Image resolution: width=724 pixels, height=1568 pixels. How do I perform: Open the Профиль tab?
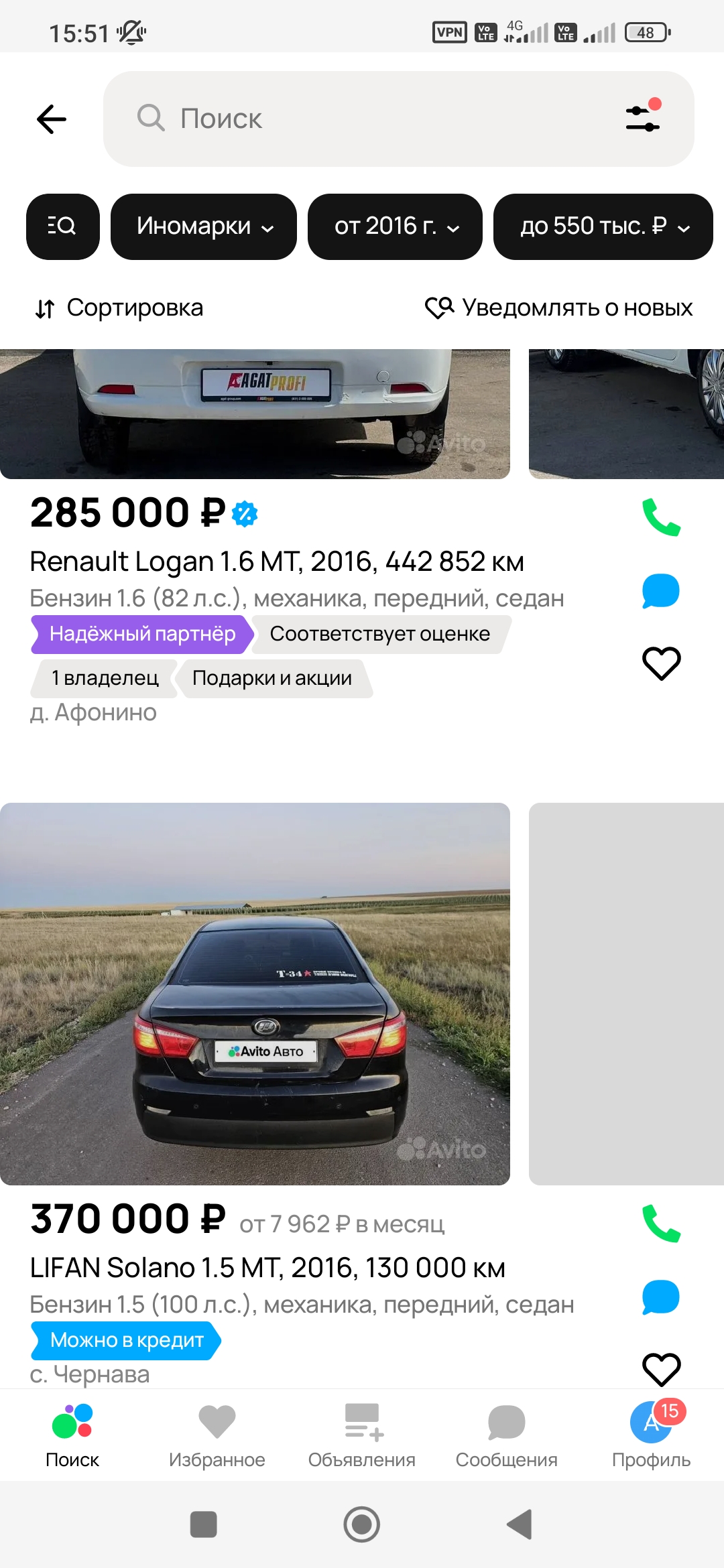pos(652,1435)
